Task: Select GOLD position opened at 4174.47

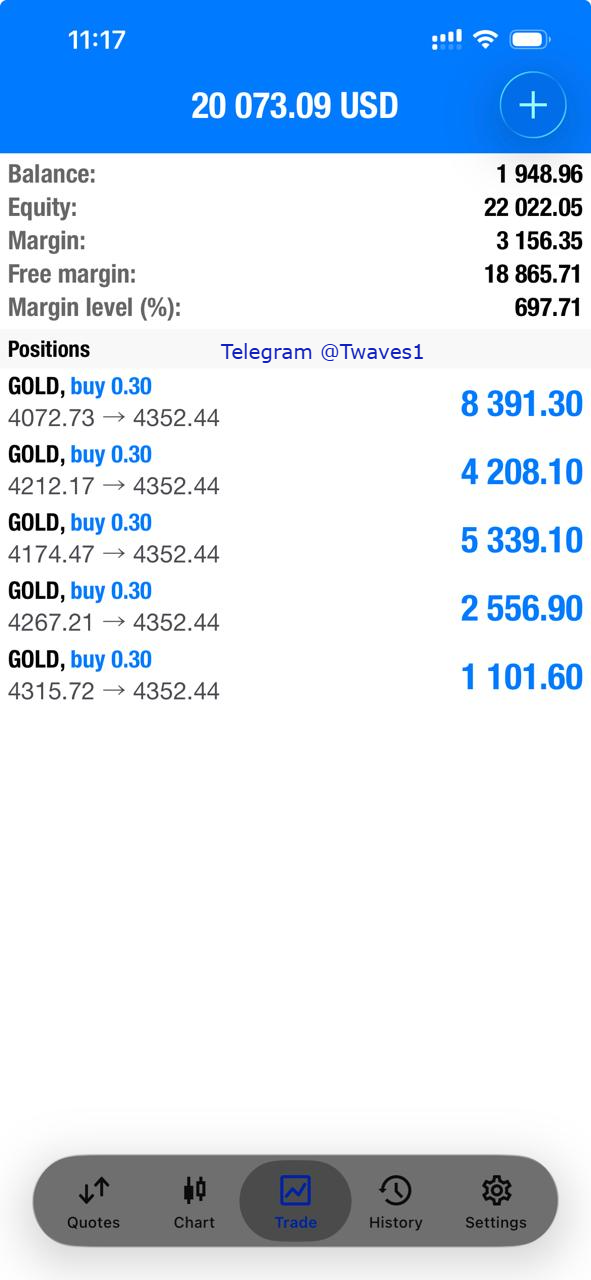Action: (296, 538)
